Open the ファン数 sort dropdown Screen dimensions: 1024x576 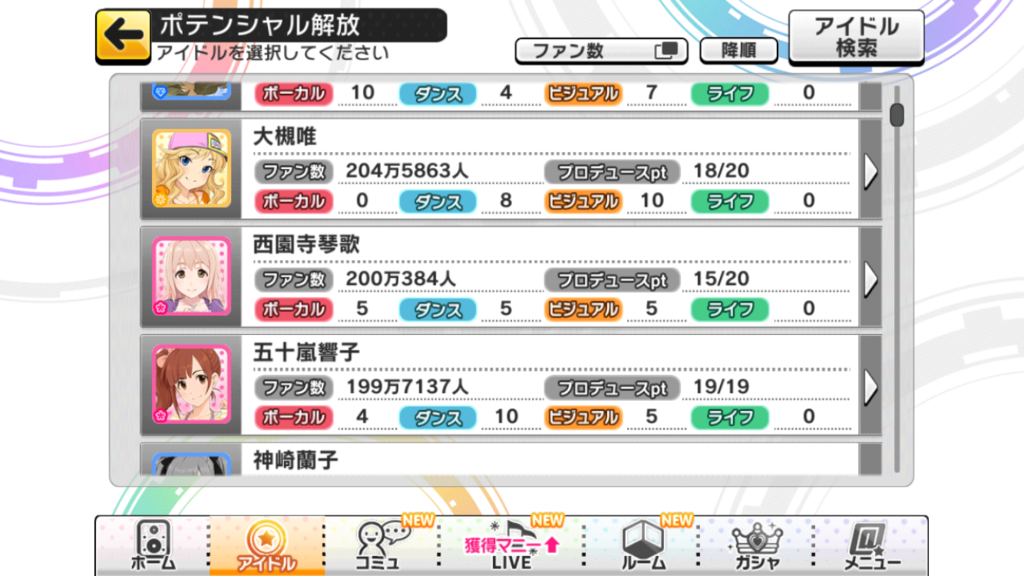coord(601,50)
